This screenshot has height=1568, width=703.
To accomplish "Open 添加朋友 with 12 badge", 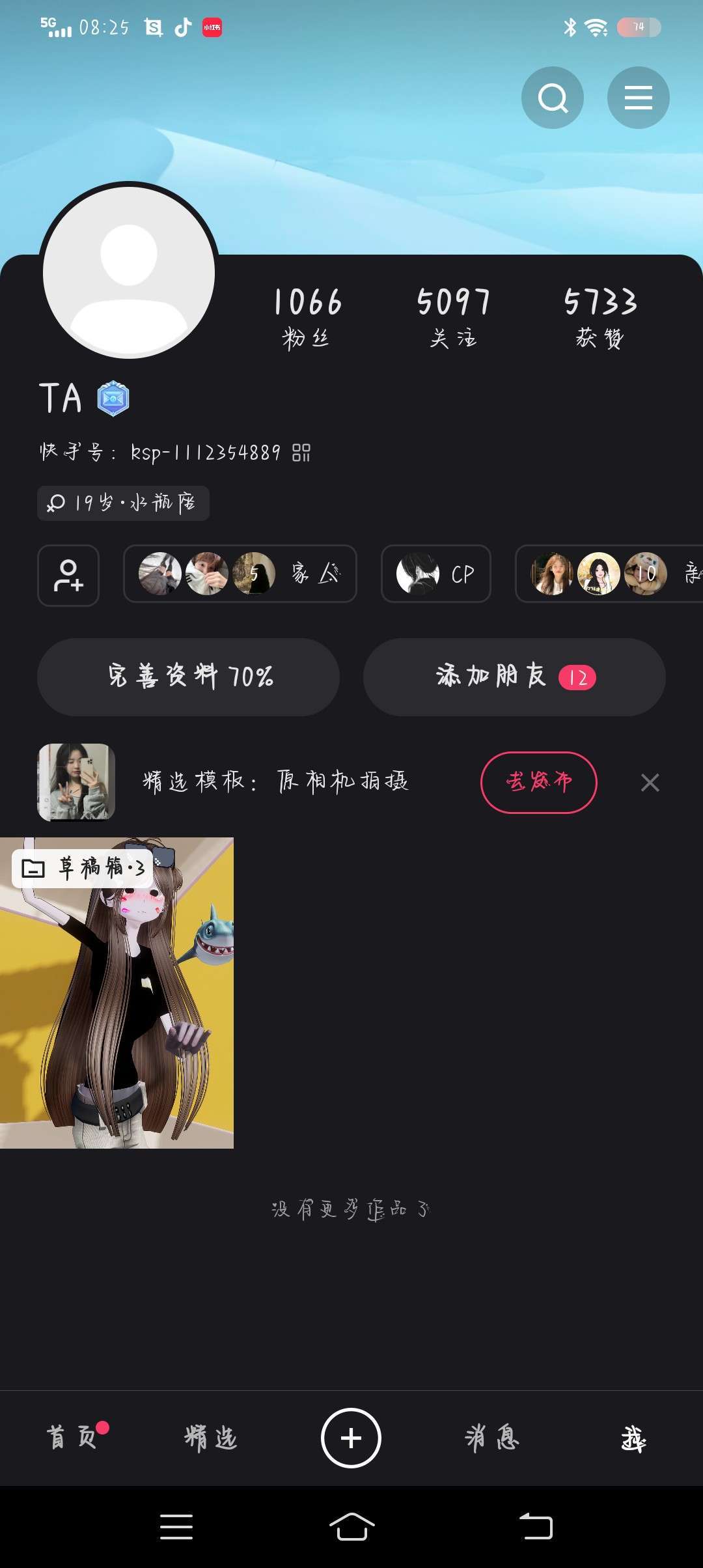I will (514, 677).
